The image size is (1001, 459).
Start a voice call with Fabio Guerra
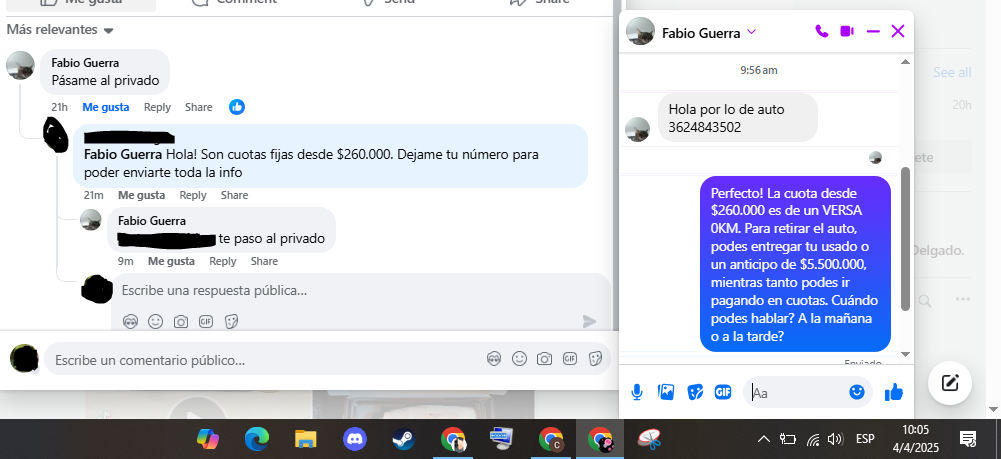[822, 32]
